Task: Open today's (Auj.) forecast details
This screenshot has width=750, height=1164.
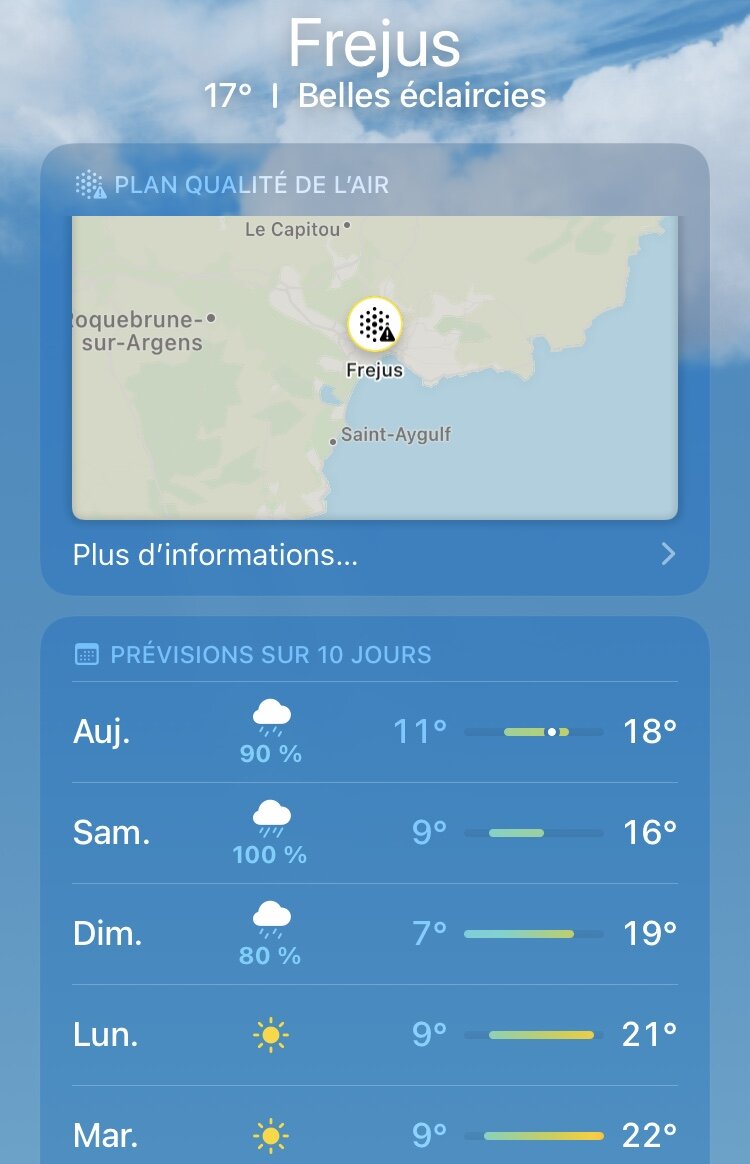Action: [x=374, y=732]
